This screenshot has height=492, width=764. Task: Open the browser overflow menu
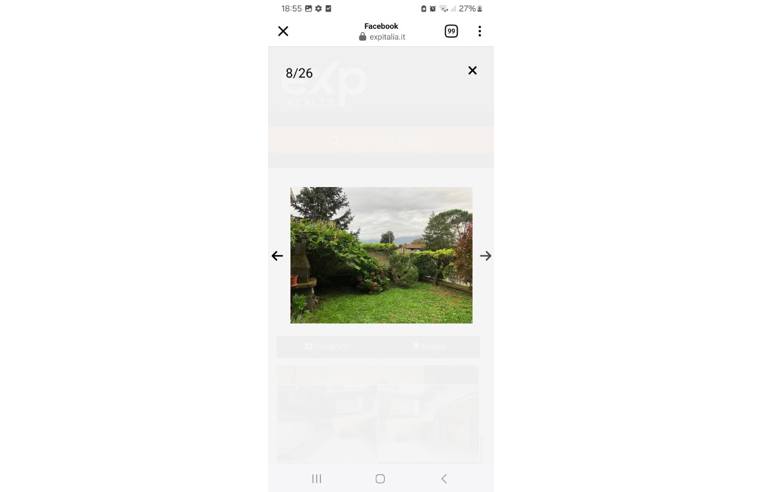click(479, 31)
